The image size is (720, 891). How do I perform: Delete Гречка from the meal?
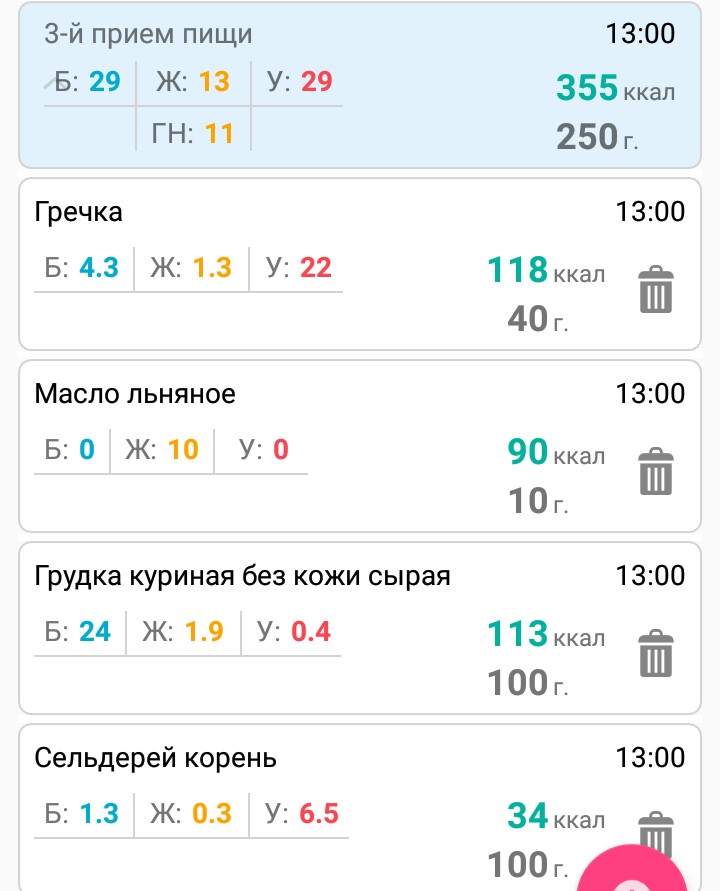pyautogui.click(x=656, y=290)
